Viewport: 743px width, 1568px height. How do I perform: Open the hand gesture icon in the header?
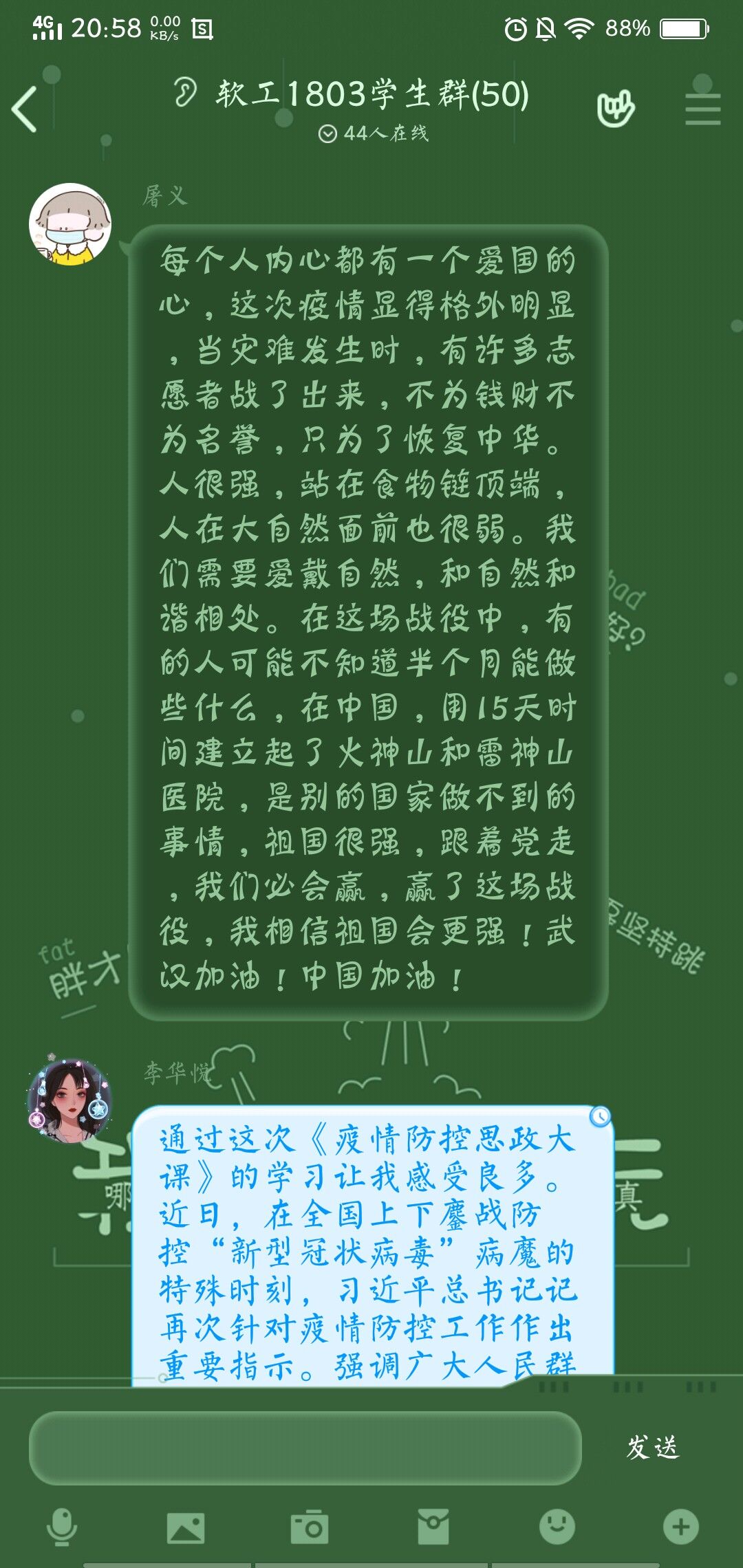click(x=615, y=109)
